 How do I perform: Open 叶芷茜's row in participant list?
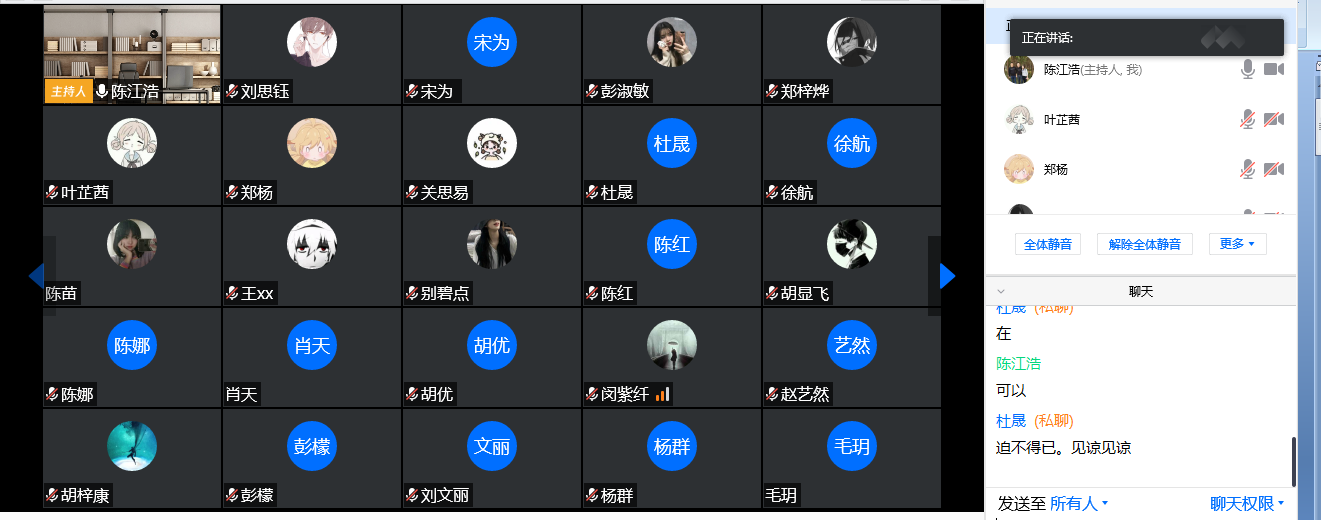click(x=1100, y=119)
